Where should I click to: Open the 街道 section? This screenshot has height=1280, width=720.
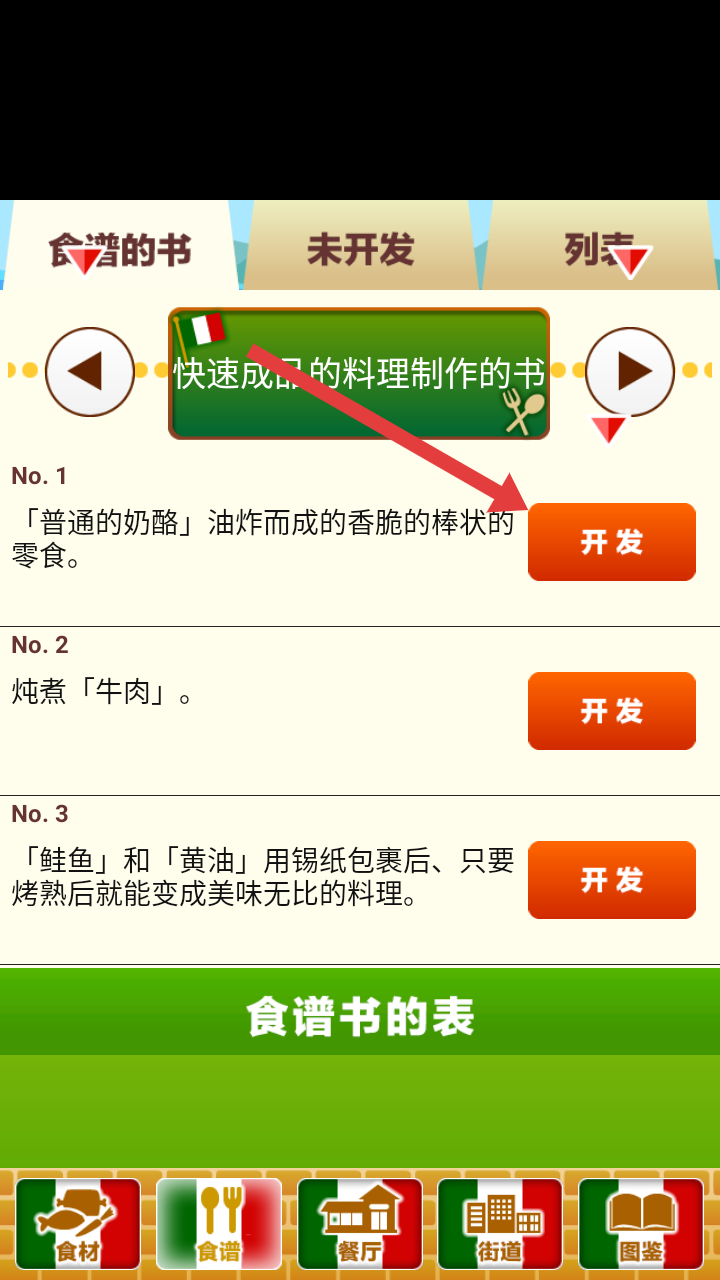(x=500, y=1224)
